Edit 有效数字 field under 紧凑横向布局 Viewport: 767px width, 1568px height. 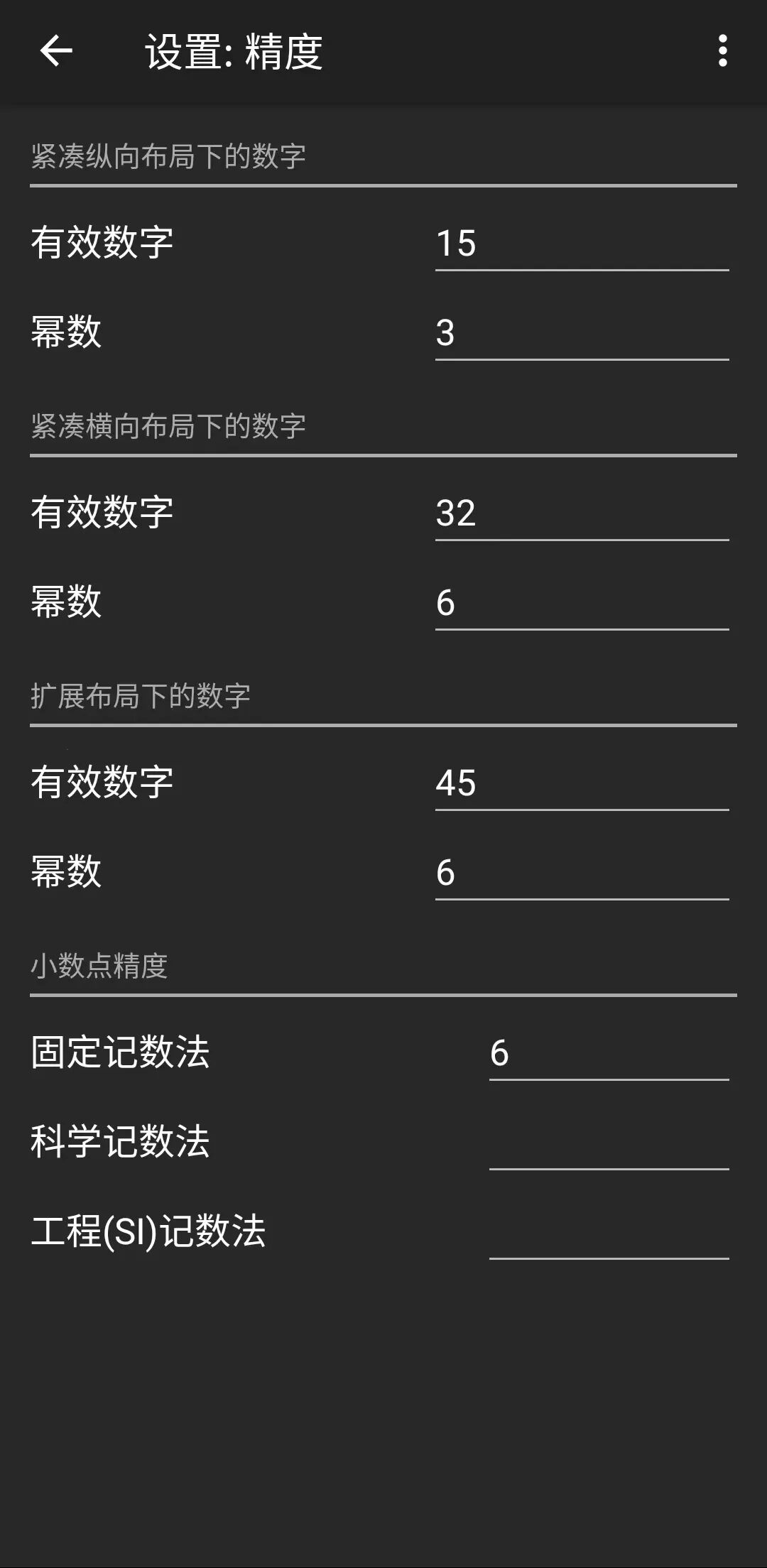pyautogui.click(x=582, y=513)
